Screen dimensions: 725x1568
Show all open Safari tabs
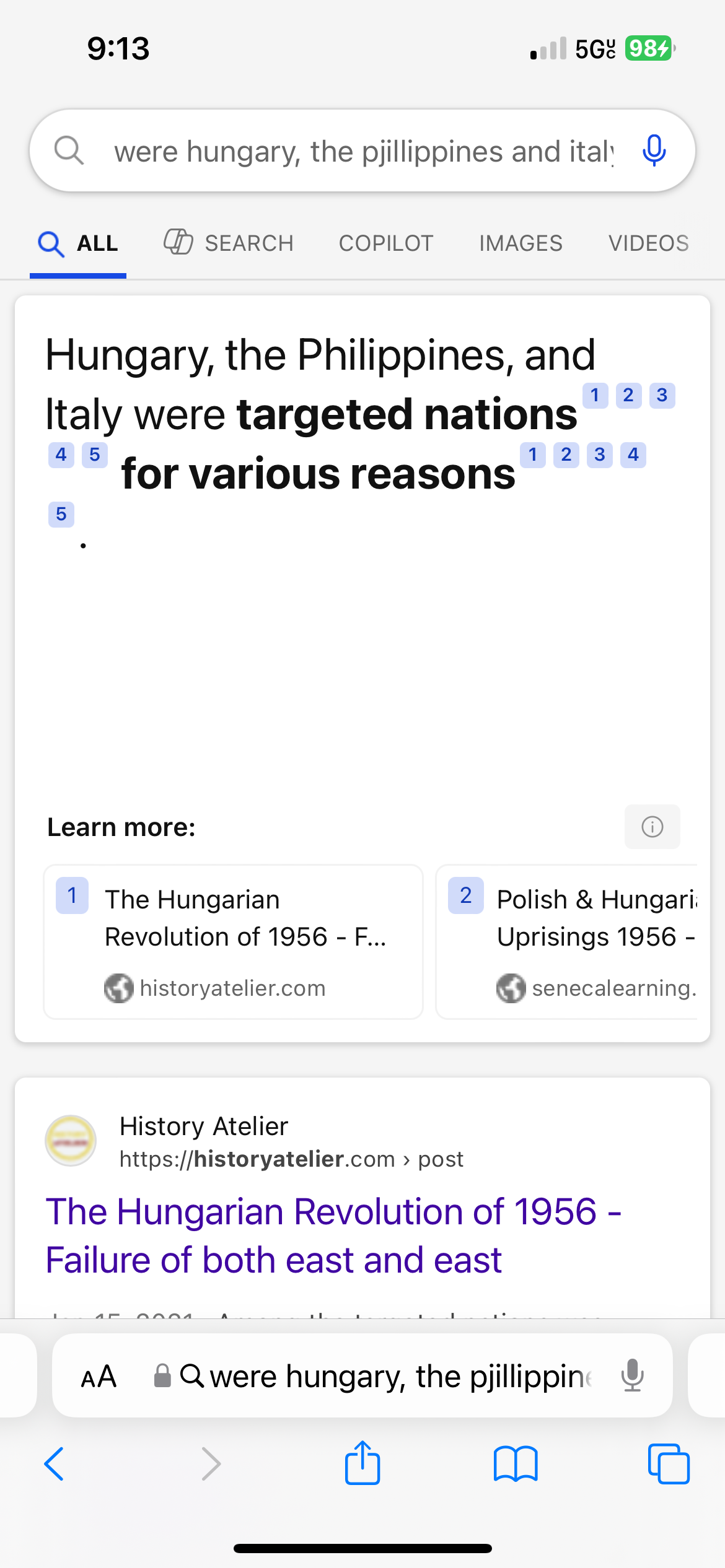(x=669, y=1464)
